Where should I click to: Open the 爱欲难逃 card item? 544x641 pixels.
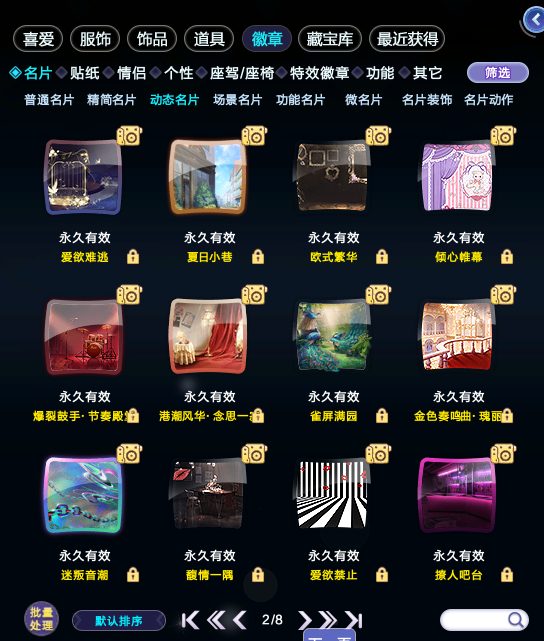[83, 177]
